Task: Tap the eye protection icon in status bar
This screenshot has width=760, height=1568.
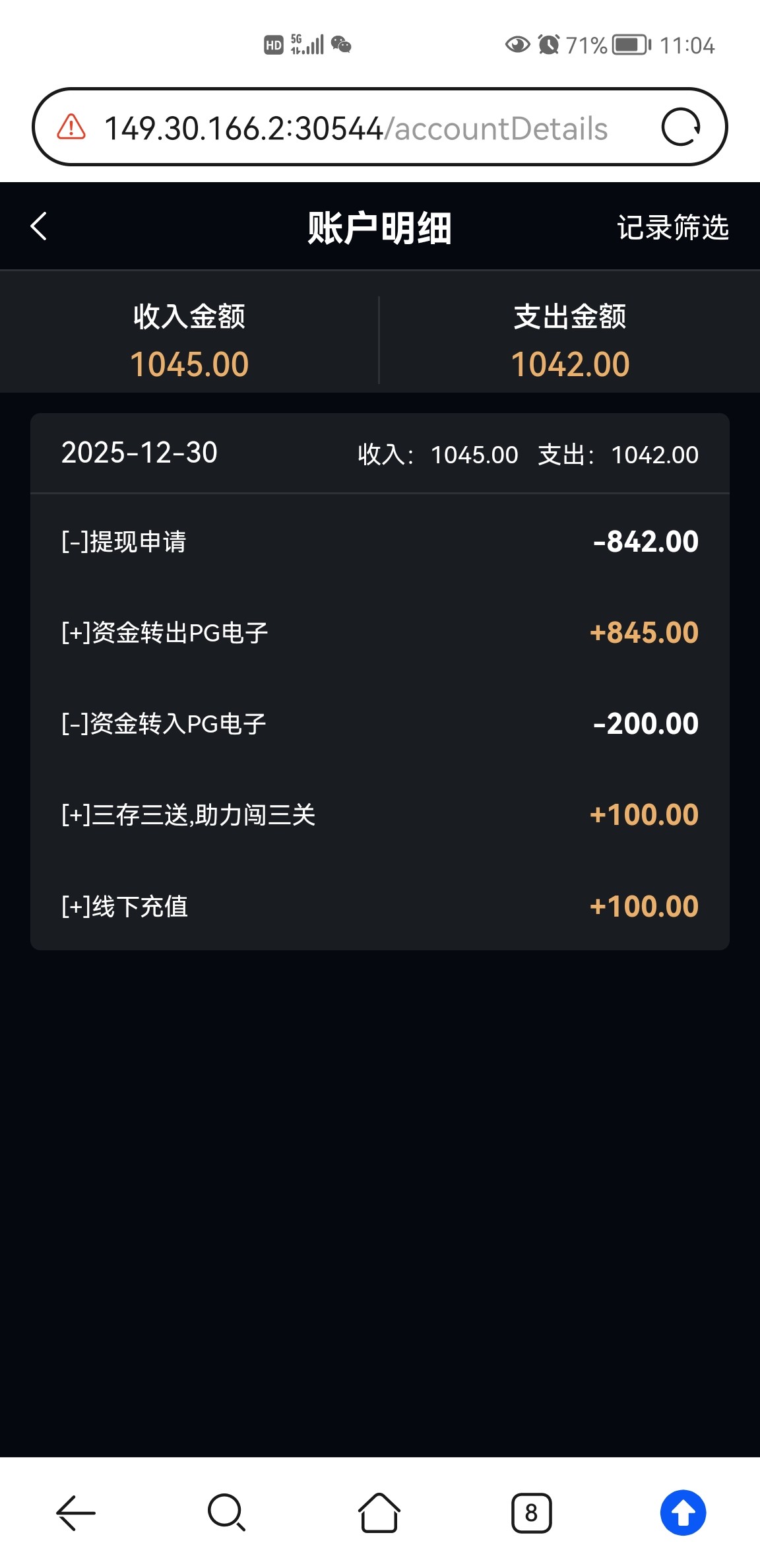Action: point(517,44)
